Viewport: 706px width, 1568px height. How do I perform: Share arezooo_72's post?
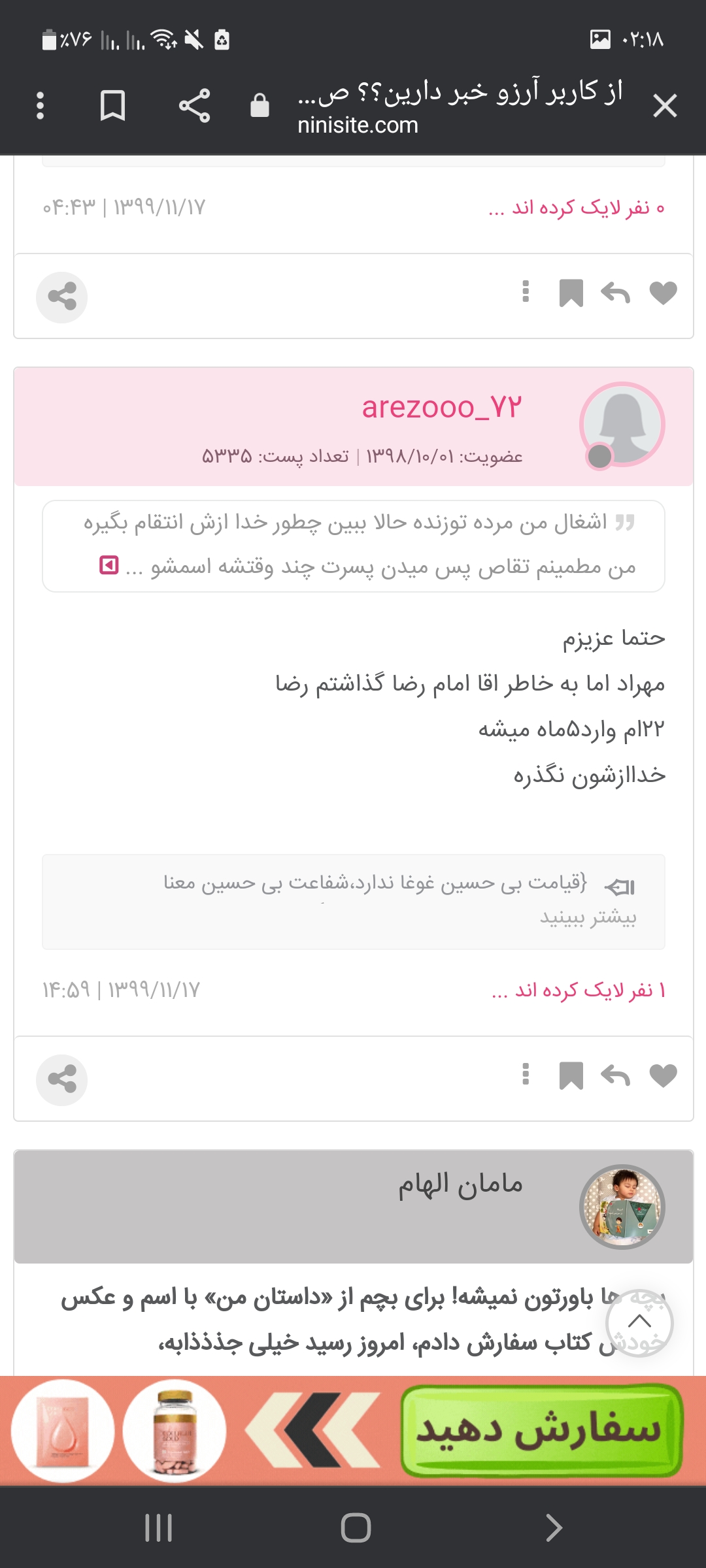coord(62,1080)
